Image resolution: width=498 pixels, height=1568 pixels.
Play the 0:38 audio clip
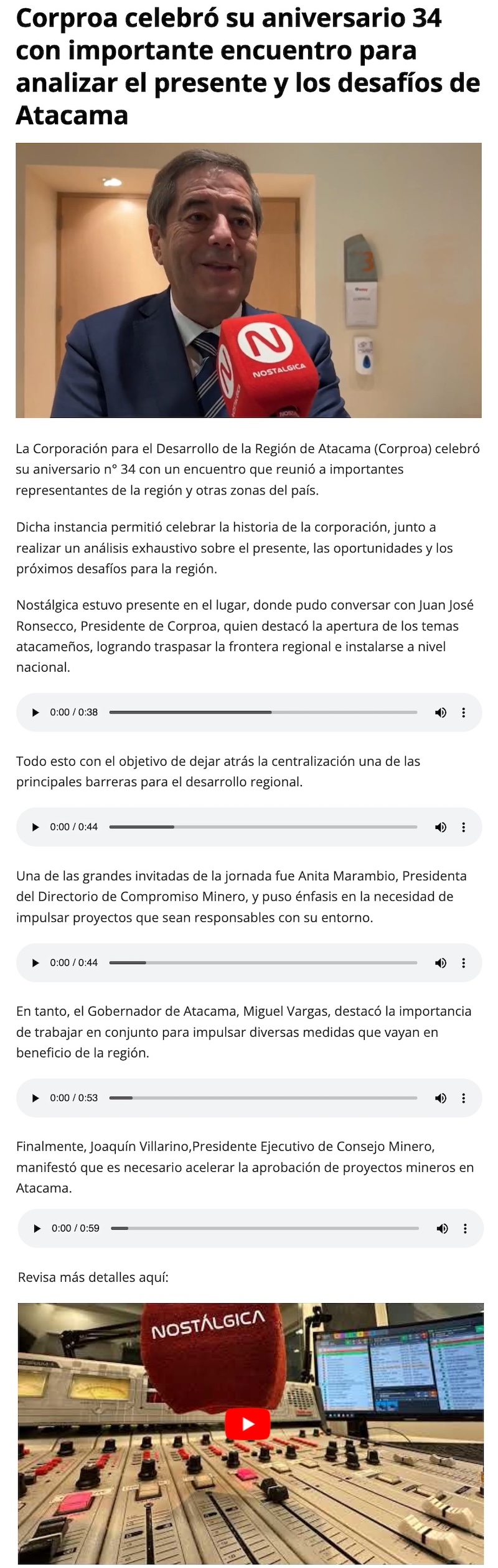[x=35, y=712]
